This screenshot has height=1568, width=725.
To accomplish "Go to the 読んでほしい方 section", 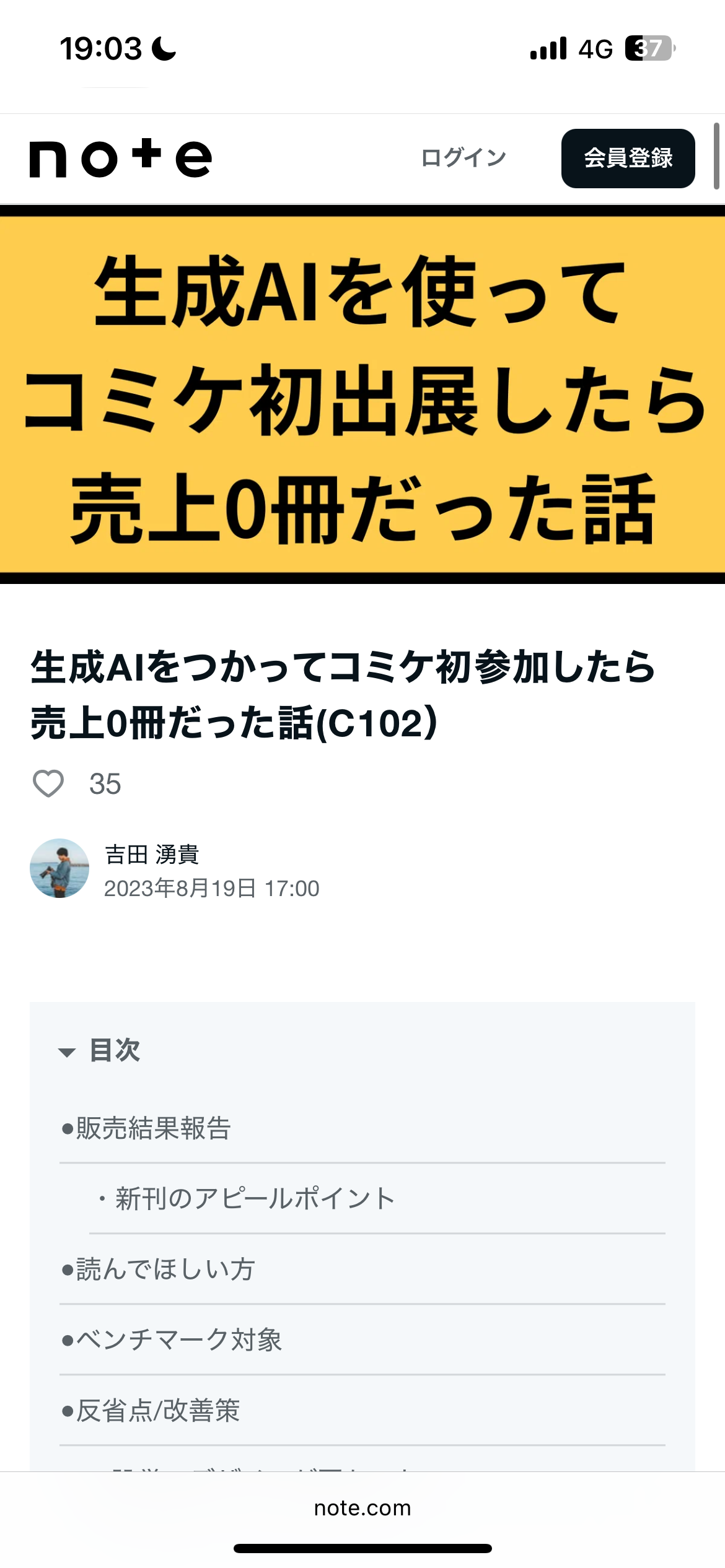I will 165,1269.
